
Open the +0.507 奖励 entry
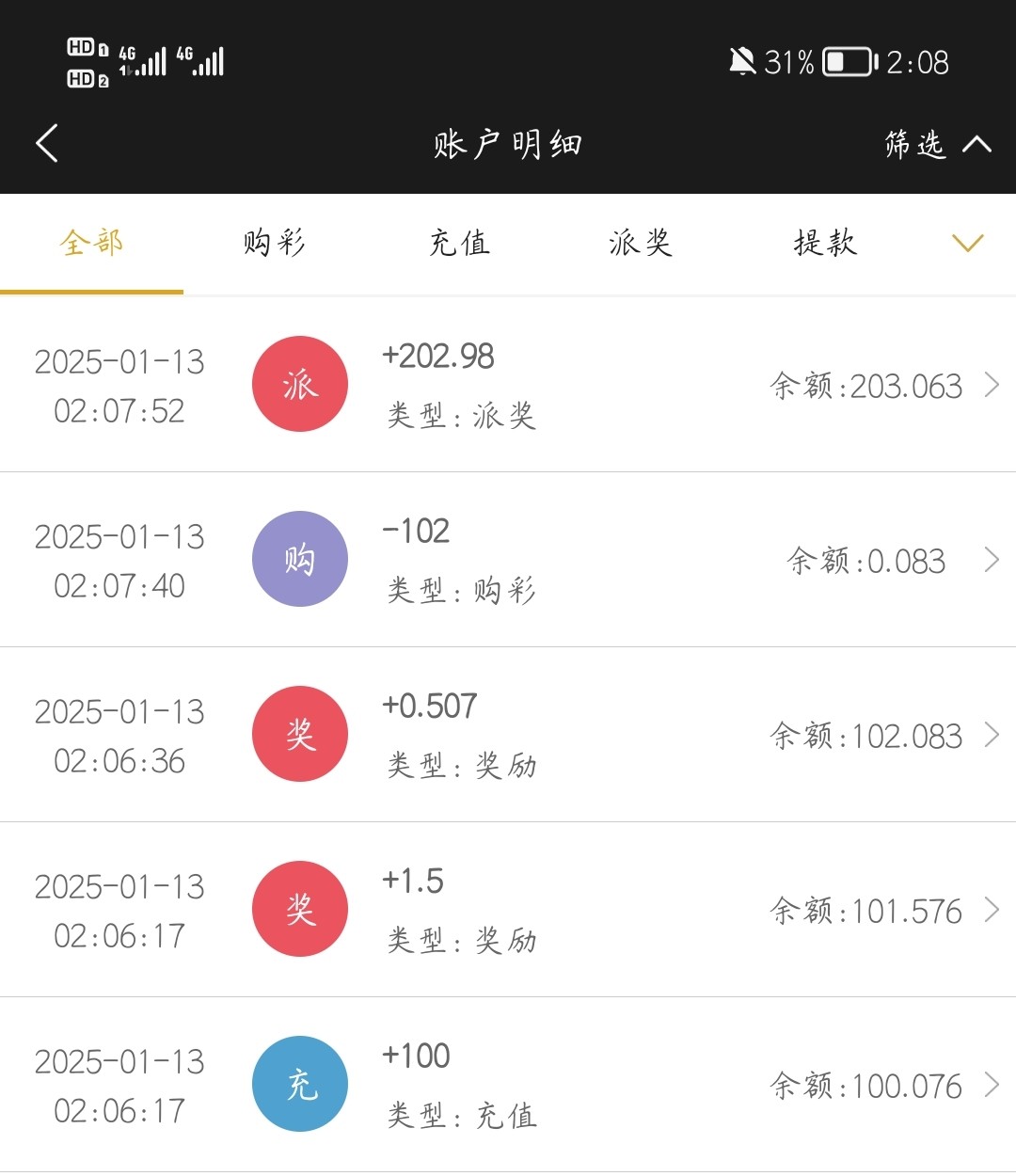tap(508, 735)
